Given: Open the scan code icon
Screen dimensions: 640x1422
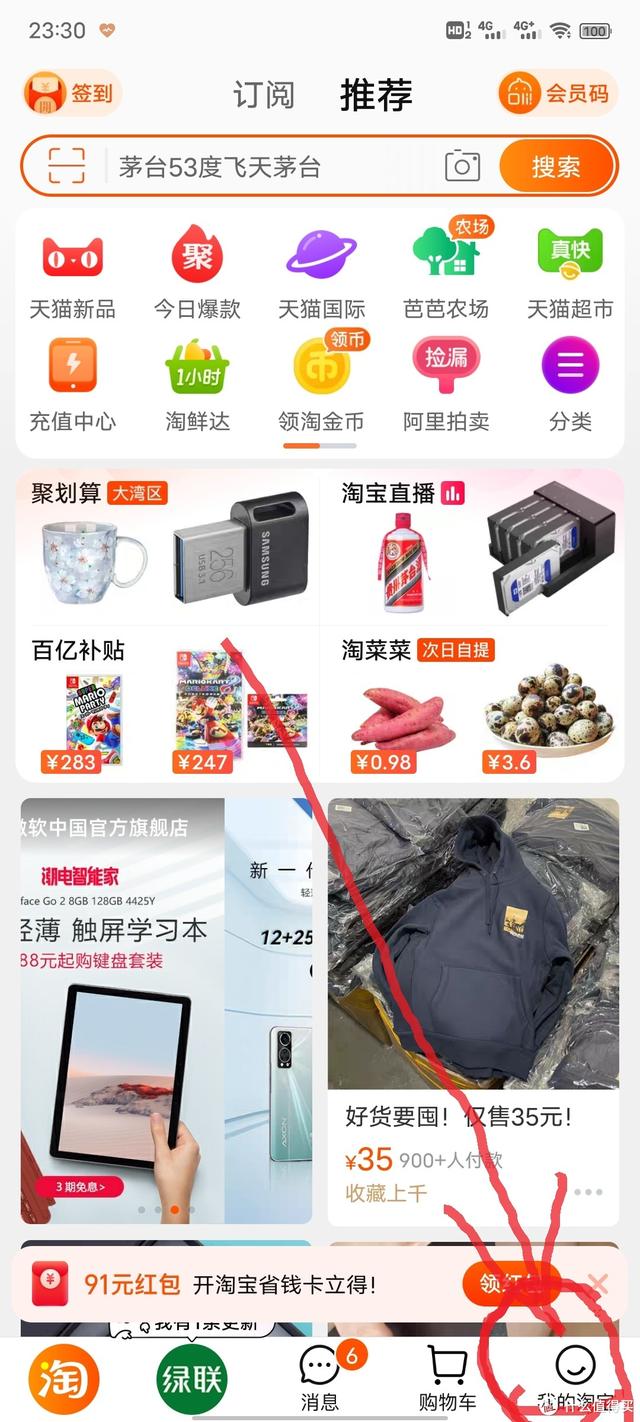Looking at the screenshot, I should pos(66,166).
